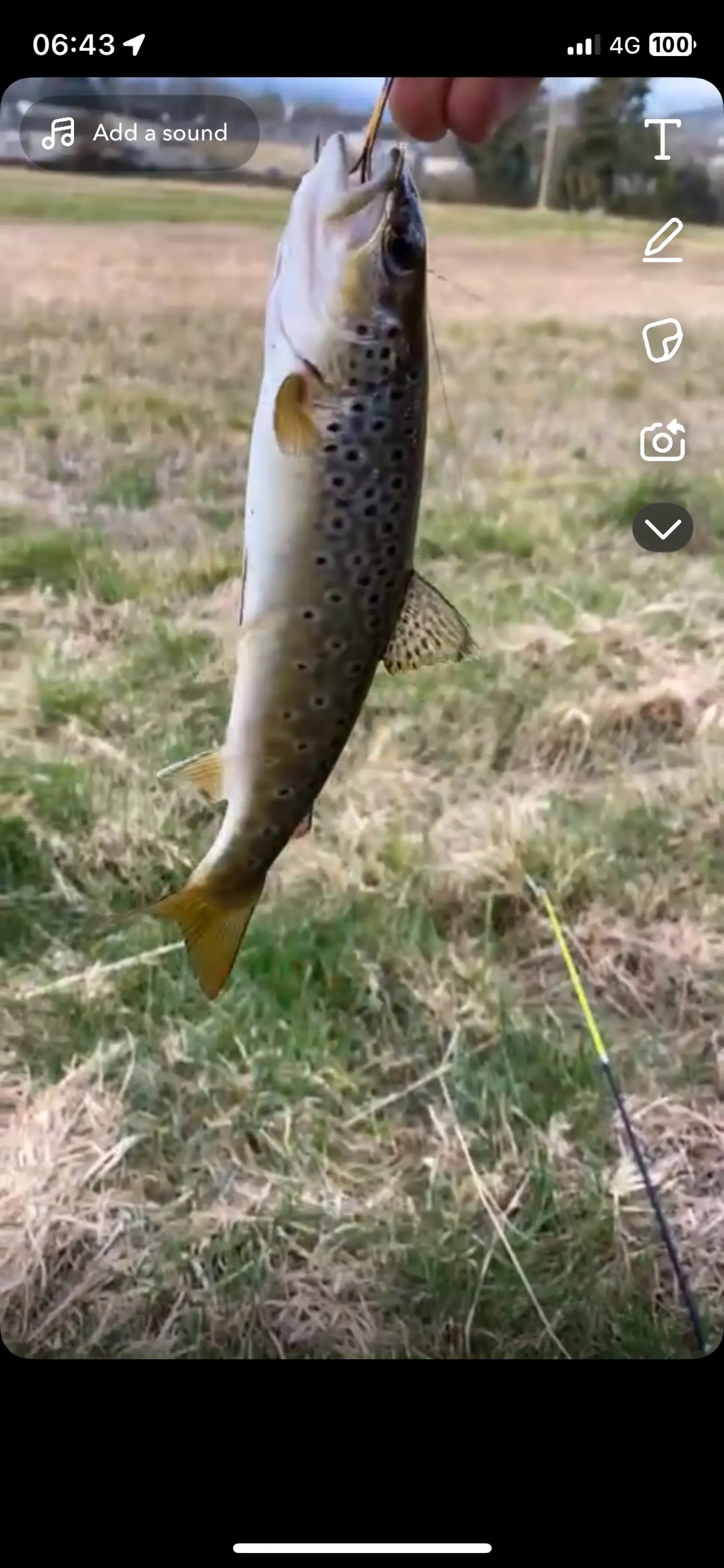Expand more editing tools with the chevron
The image size is (724, 1568).
click(662, 528)
